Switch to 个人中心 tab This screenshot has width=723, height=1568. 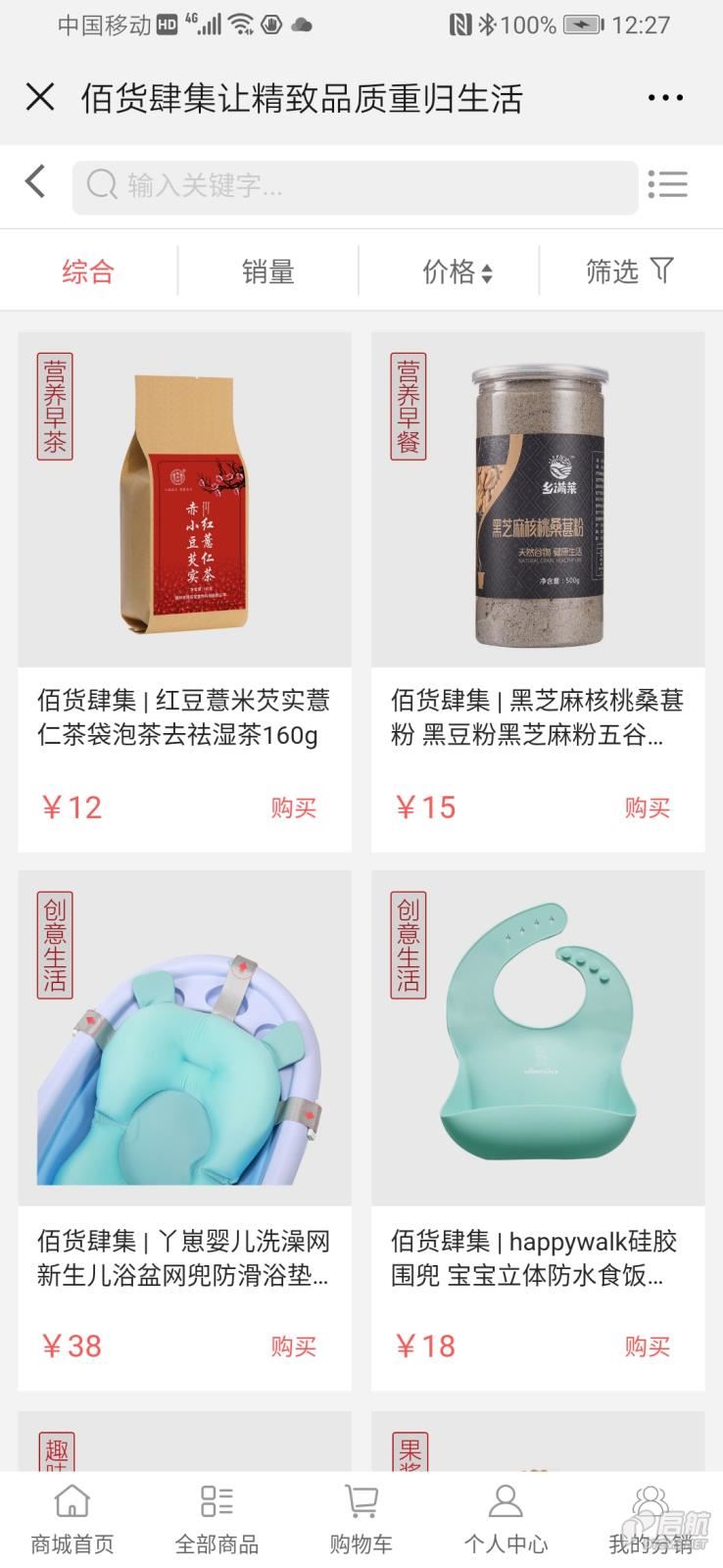click(505, 1519)
